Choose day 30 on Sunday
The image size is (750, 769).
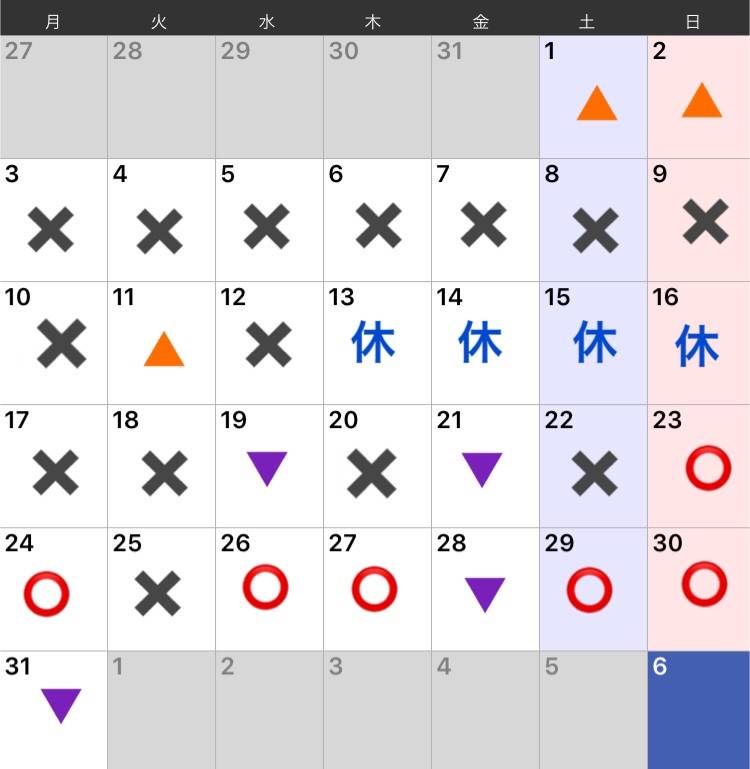[699, 590]
